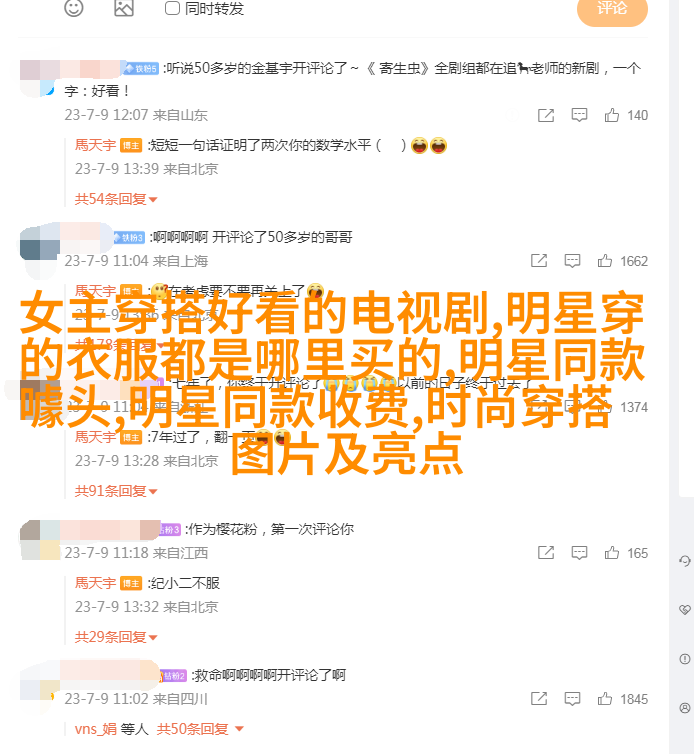The image size is (694, 754).
Task: Reply to the 23-7-9 11:04 comment from 四川
Action: tap(572, 699)
